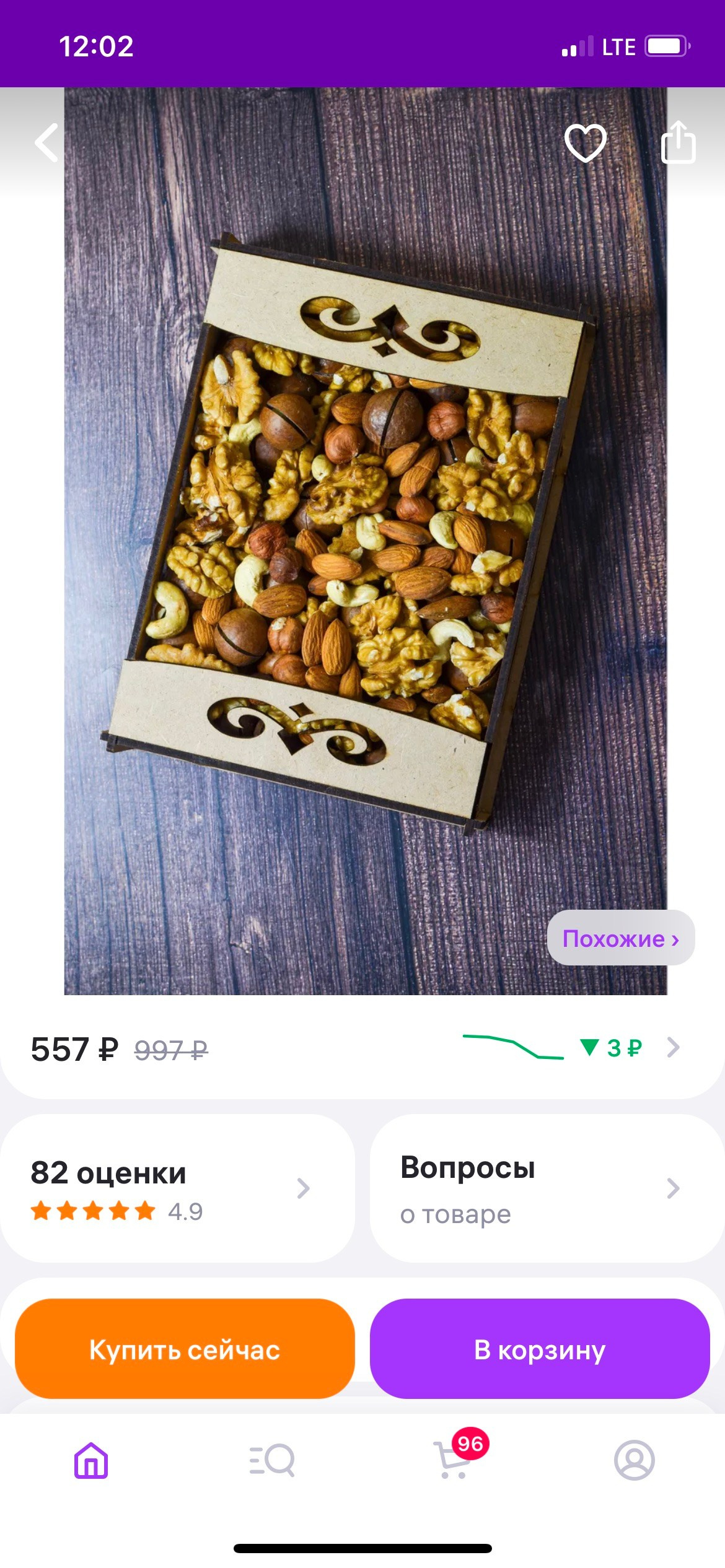This screenshot has height=1568, width=725.
Task: Open similar items via the Похожие chip
Action: point(620,938)
